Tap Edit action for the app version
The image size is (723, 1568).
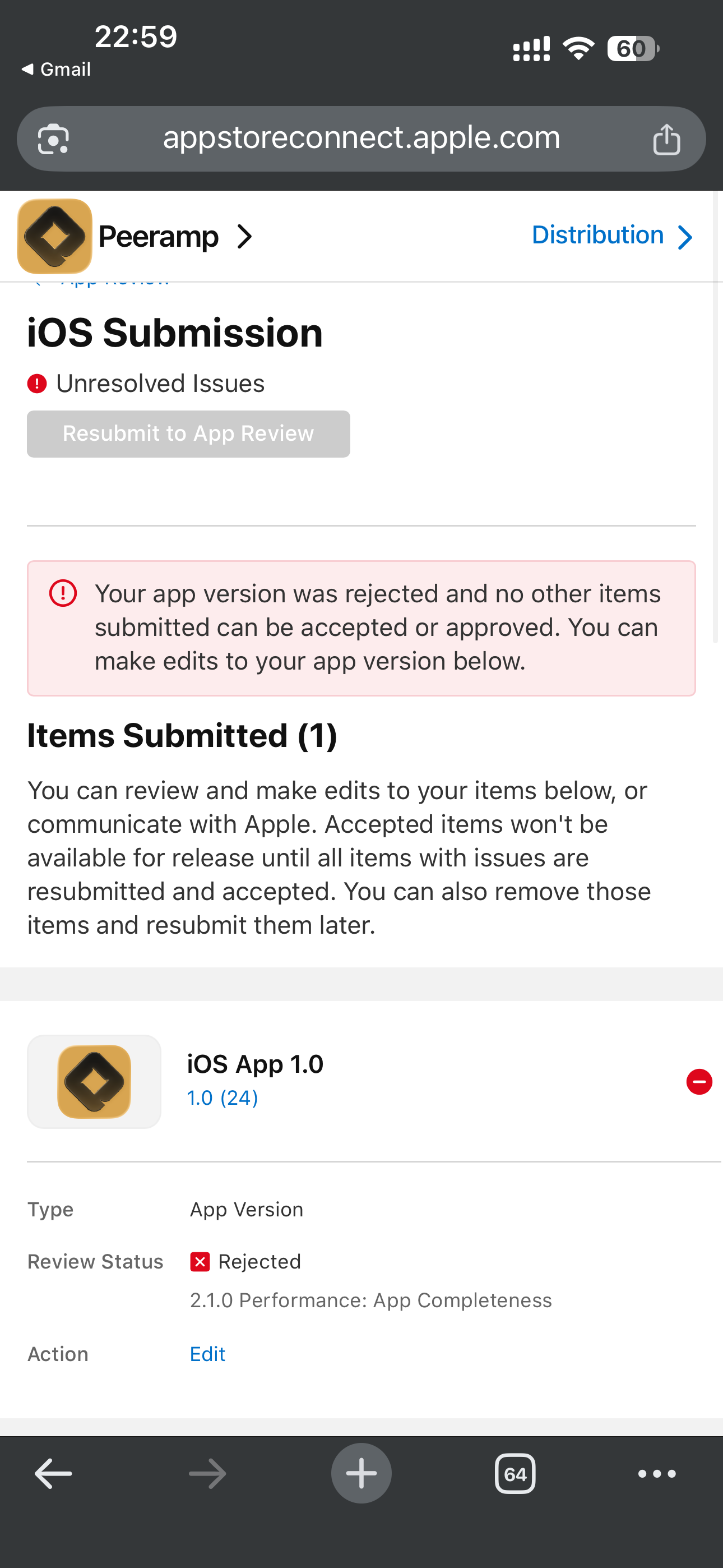point(207,1354)
